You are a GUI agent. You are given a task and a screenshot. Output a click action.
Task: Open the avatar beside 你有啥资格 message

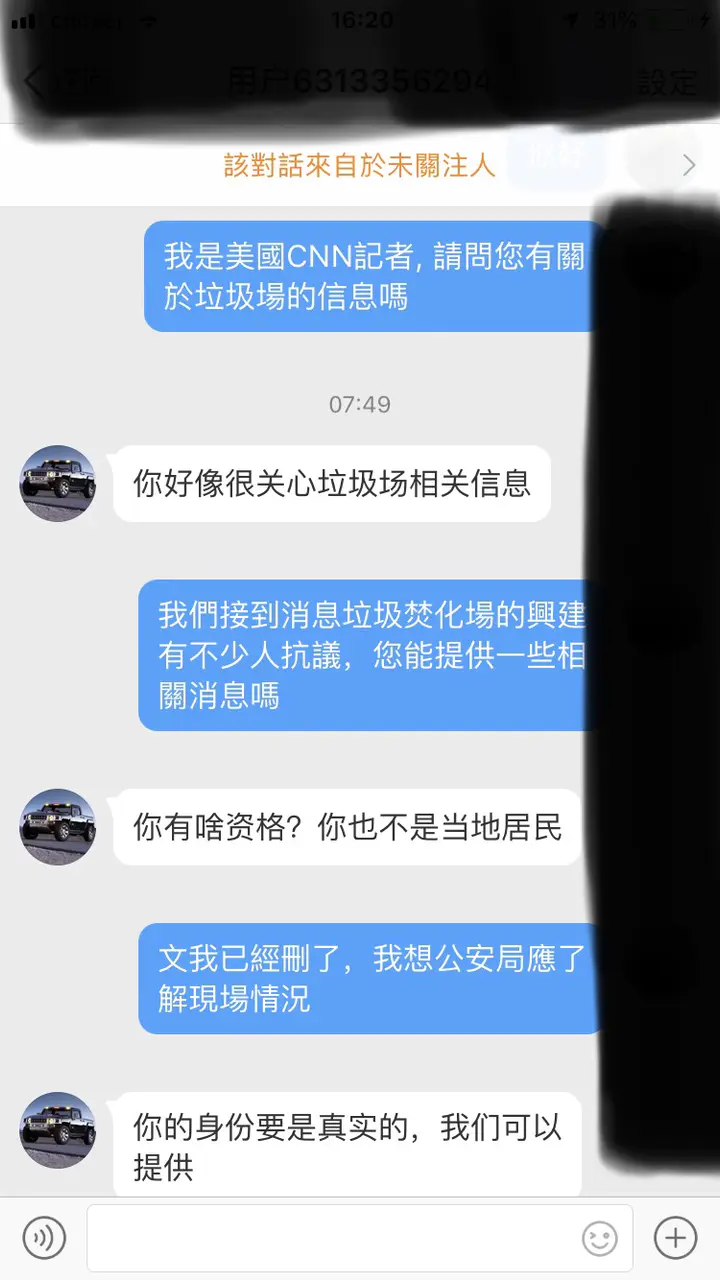[58, 827]
